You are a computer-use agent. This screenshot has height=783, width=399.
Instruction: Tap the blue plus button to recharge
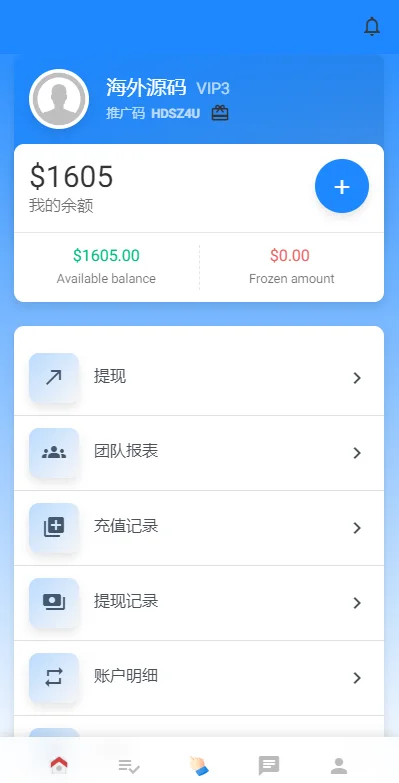coord(342,186)
